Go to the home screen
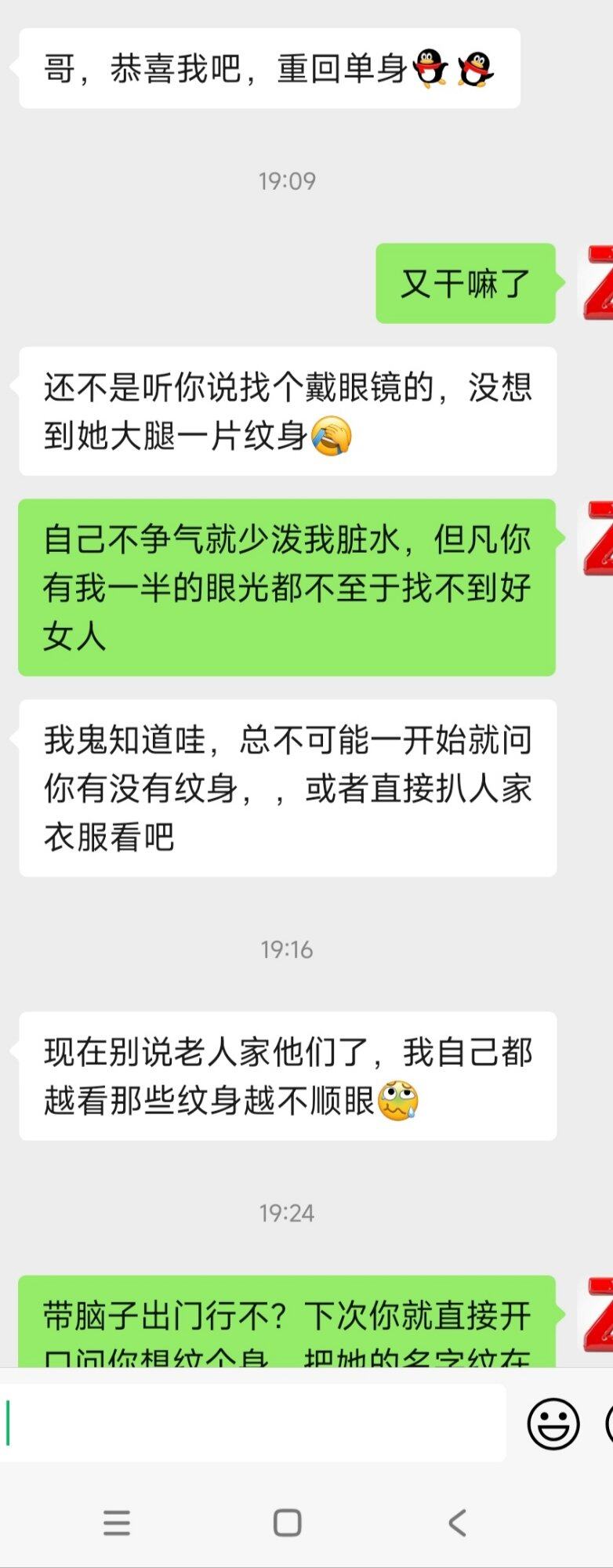The height and width of the screenshot is (1568, 613). point(287,1523)
